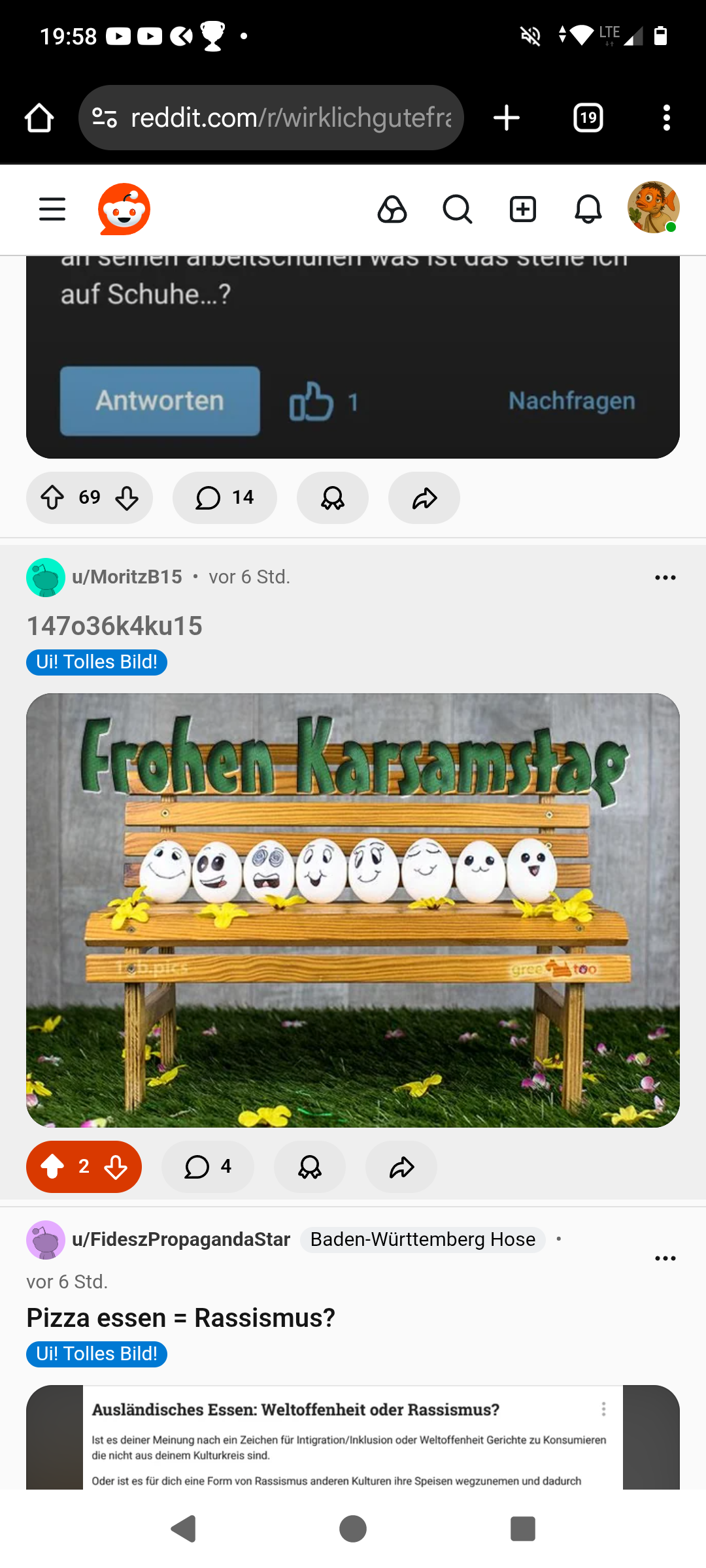Share the Frohen Karsamstag post
This screenshot has height=1568, width=706.
pyautogui.click(x=401, y=1167)
